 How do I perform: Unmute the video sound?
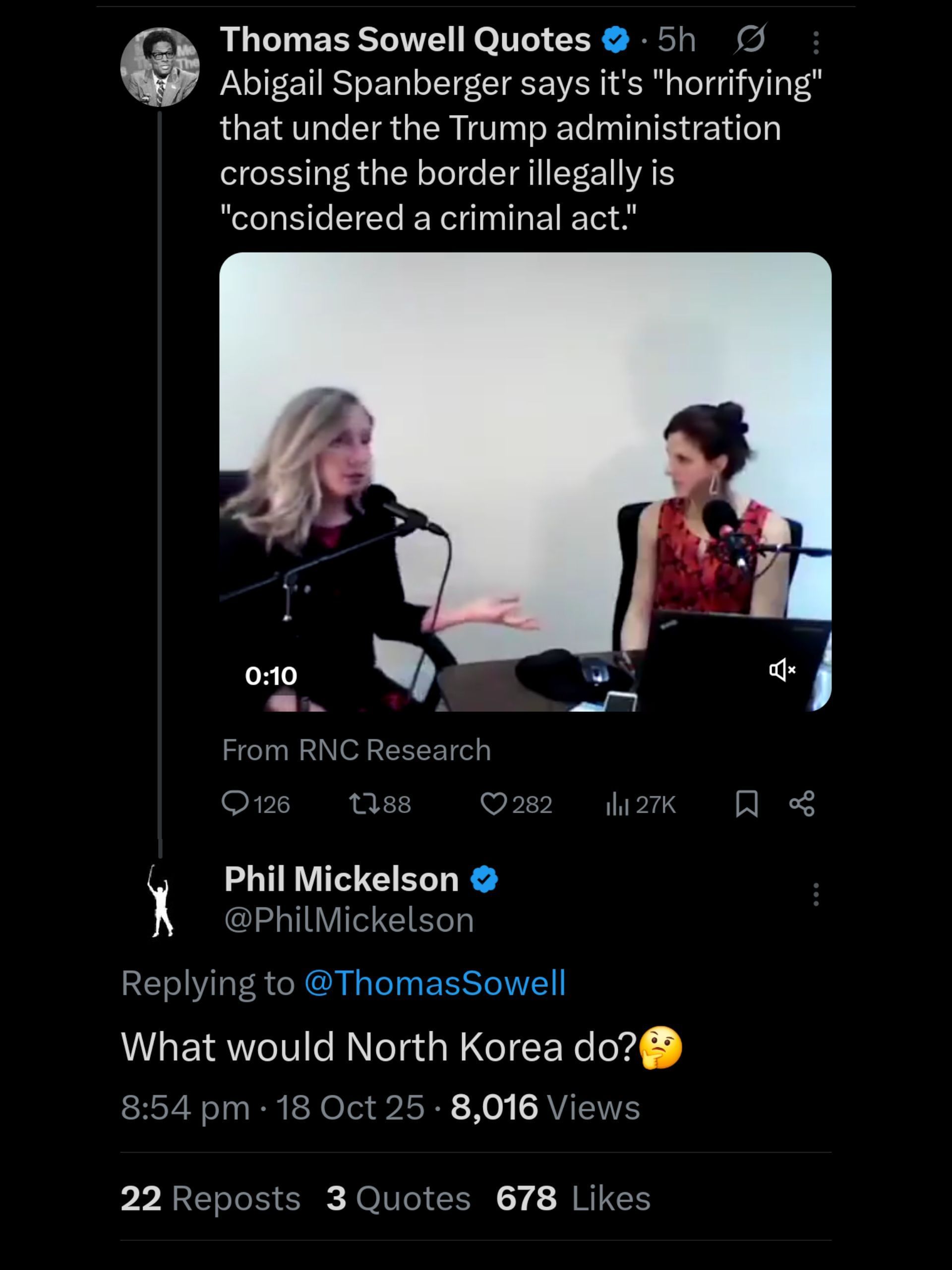[782, 669]
